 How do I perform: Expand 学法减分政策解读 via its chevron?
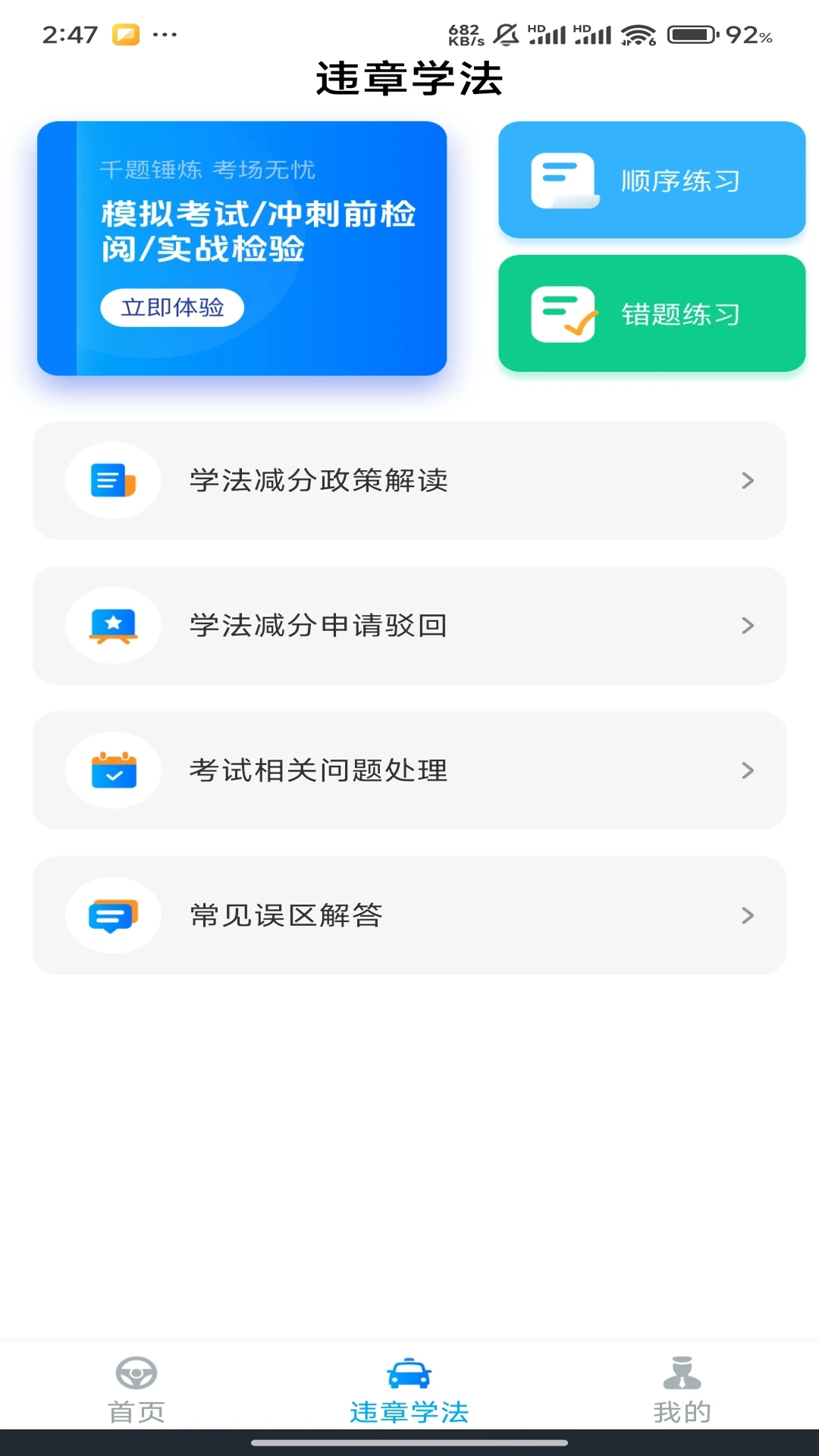[748, 480]
